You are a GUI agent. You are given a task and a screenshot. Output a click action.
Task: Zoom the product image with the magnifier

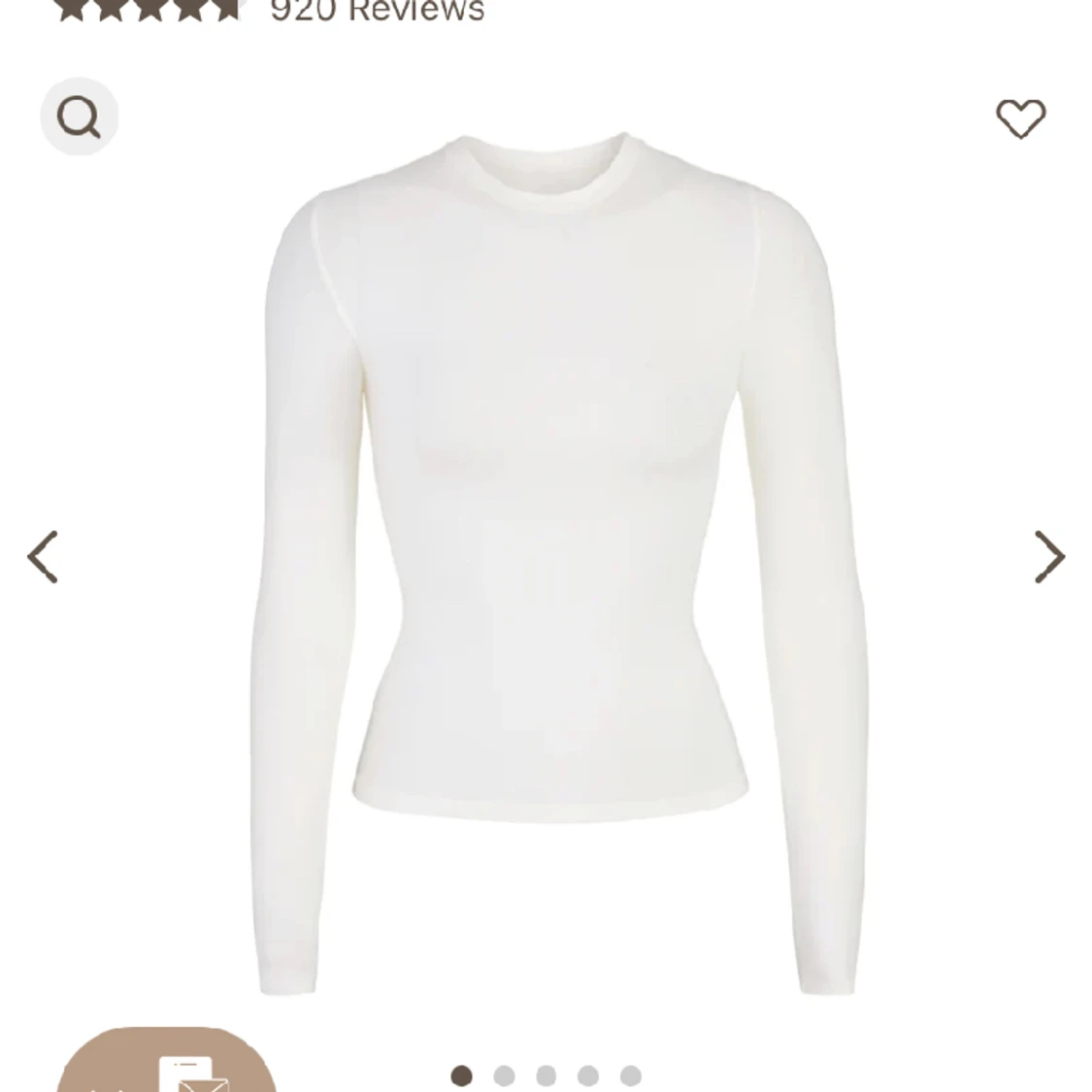click(x=79, y=117)
